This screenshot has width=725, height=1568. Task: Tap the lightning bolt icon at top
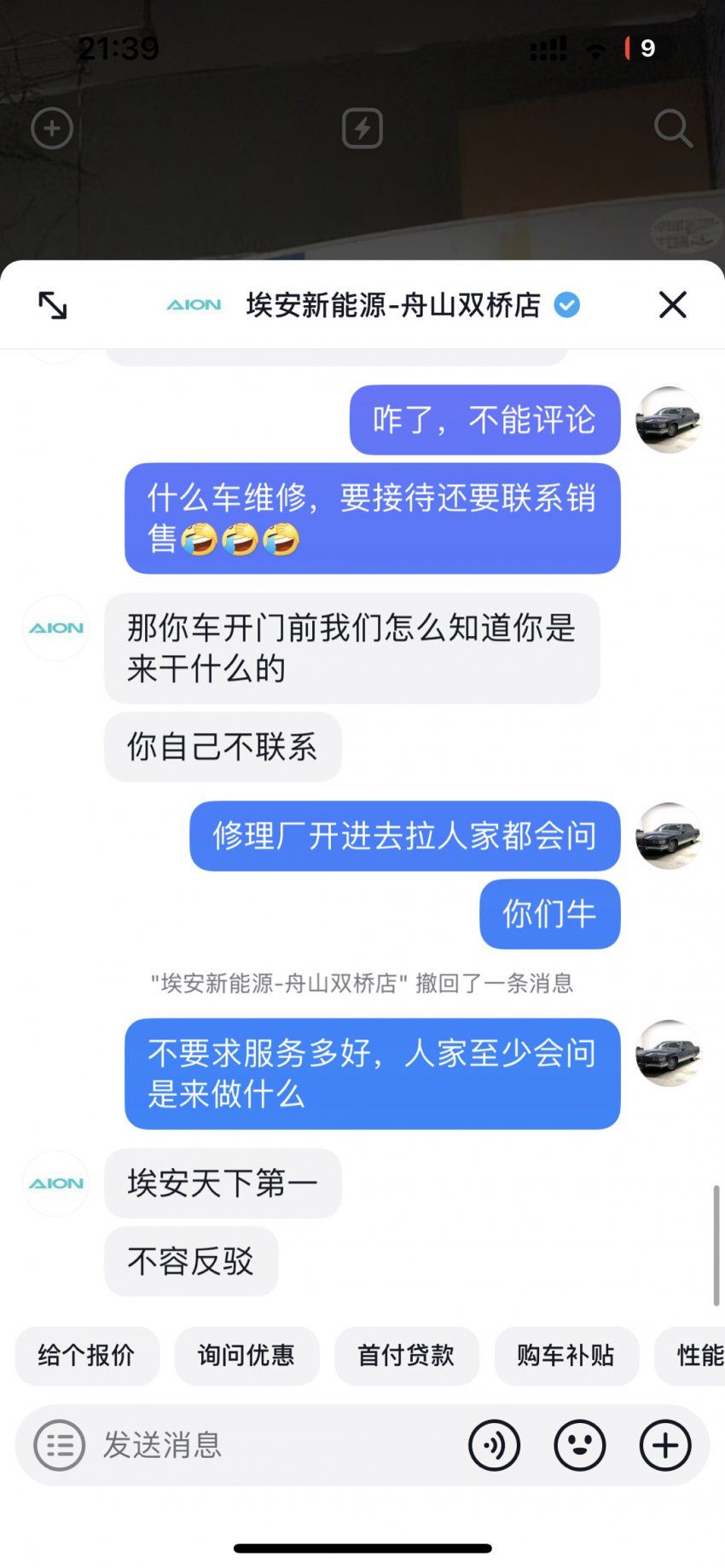click(x=362, y=129)
